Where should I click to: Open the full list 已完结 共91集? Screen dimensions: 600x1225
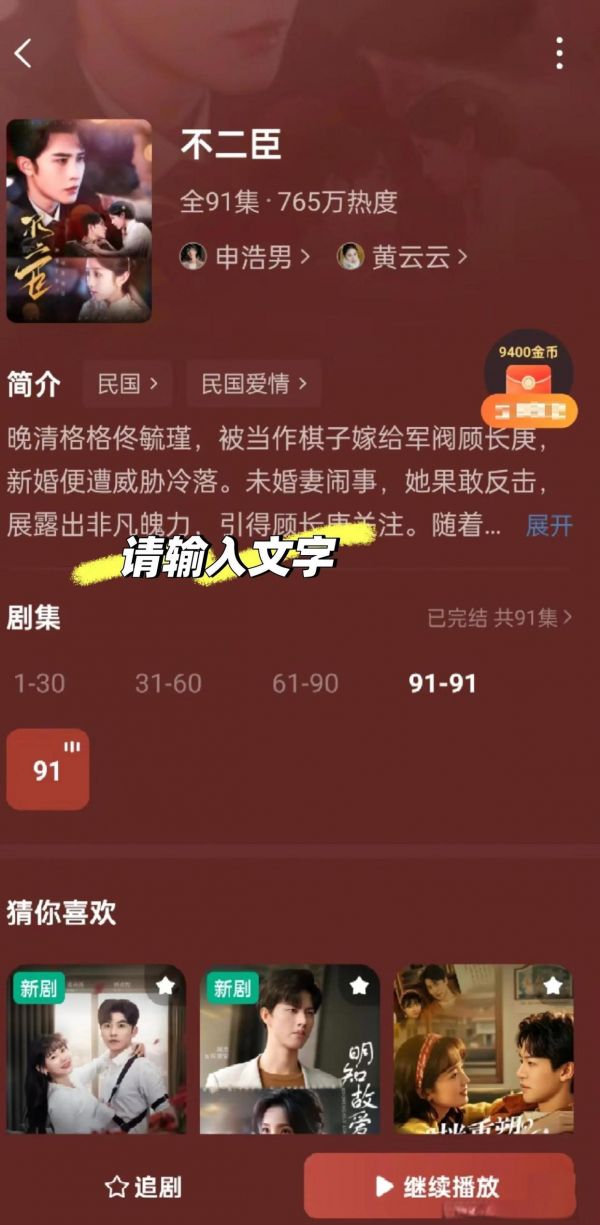(x=500, y=618)
